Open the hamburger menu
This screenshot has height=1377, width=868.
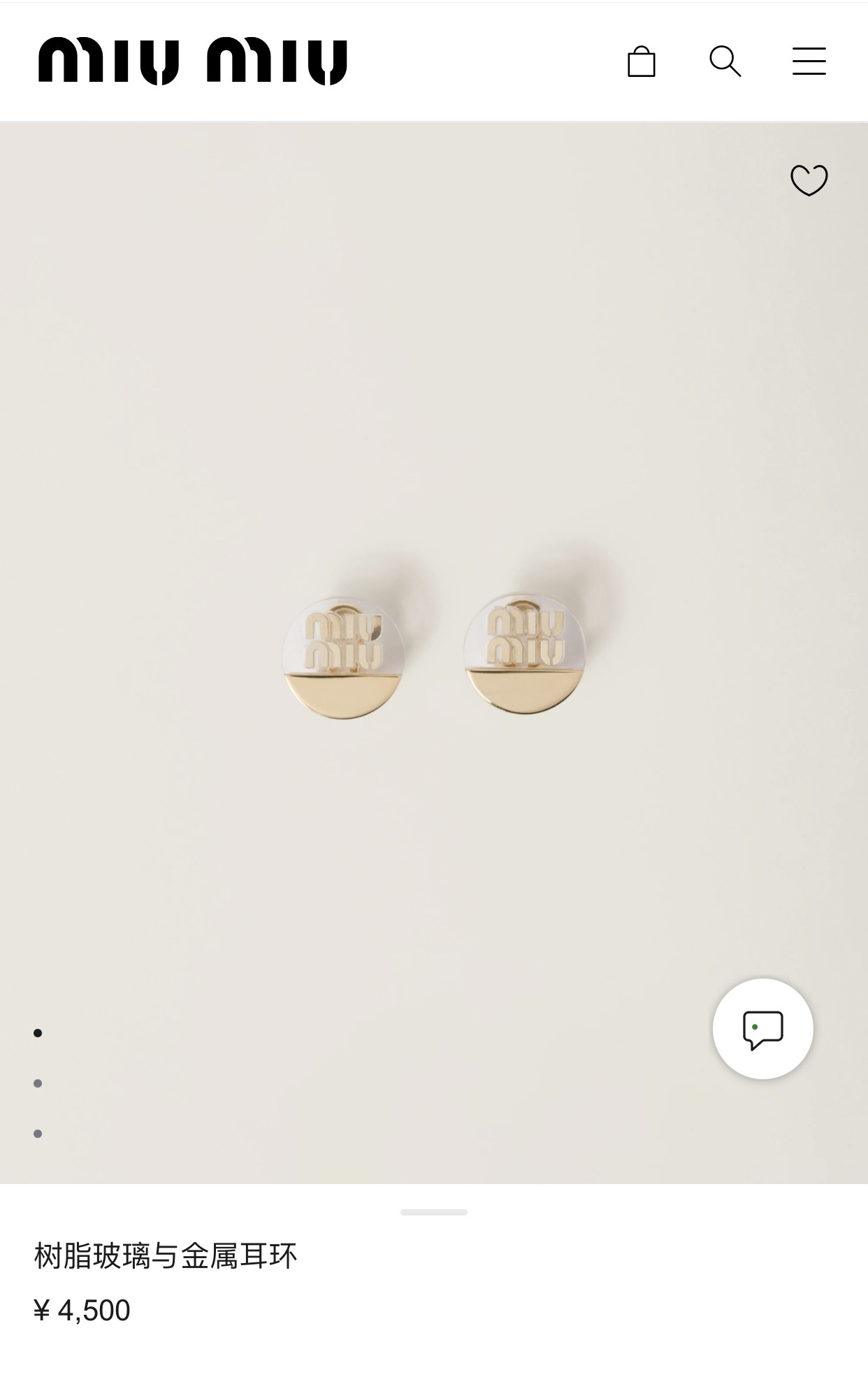(x=809, y=62)
